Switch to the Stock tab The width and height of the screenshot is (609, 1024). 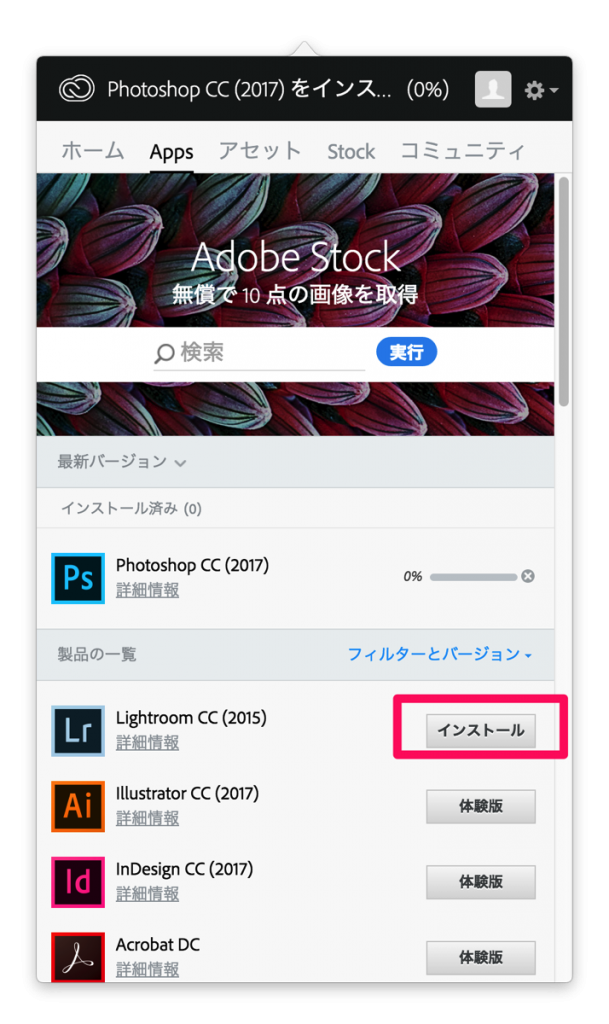[351, 152]
